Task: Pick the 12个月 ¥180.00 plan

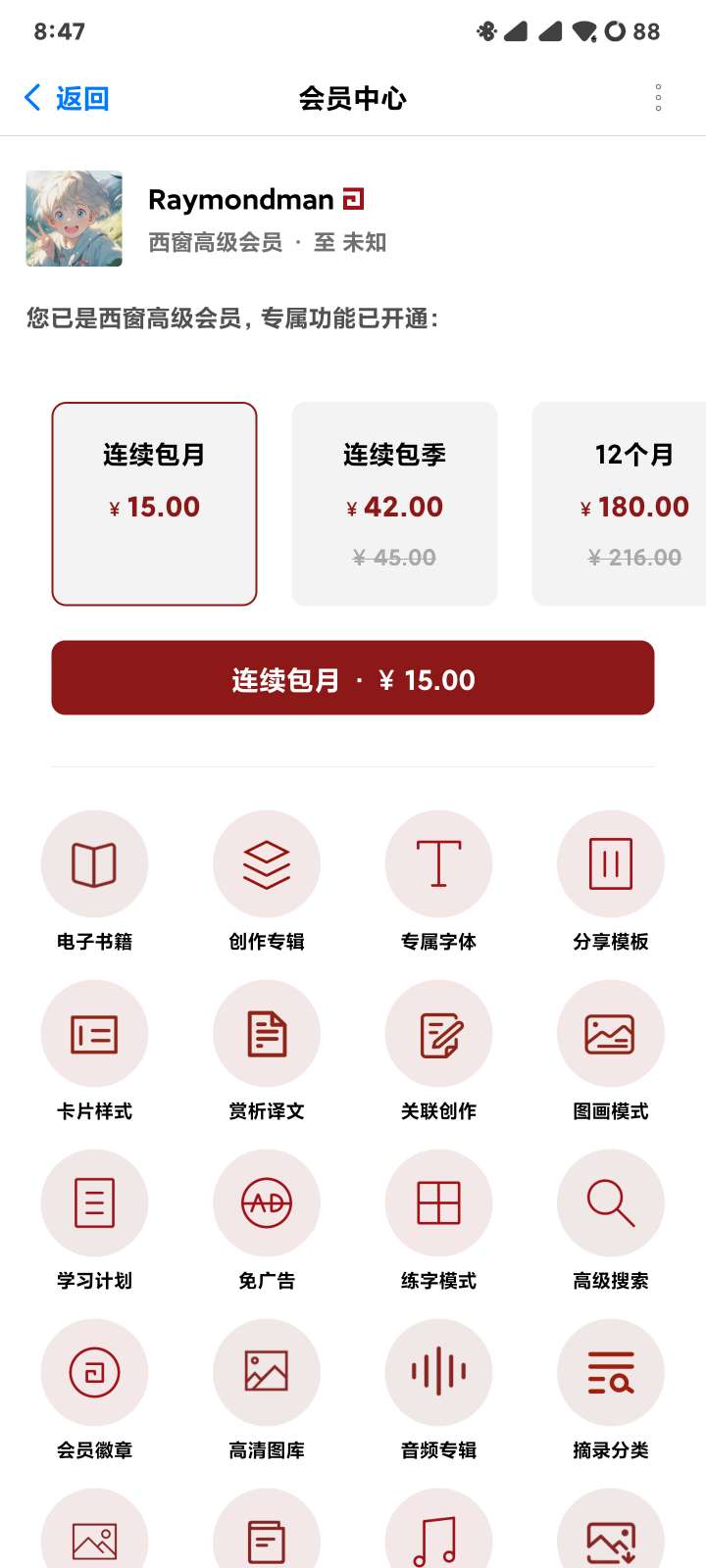Action: [x=628, y=504]
